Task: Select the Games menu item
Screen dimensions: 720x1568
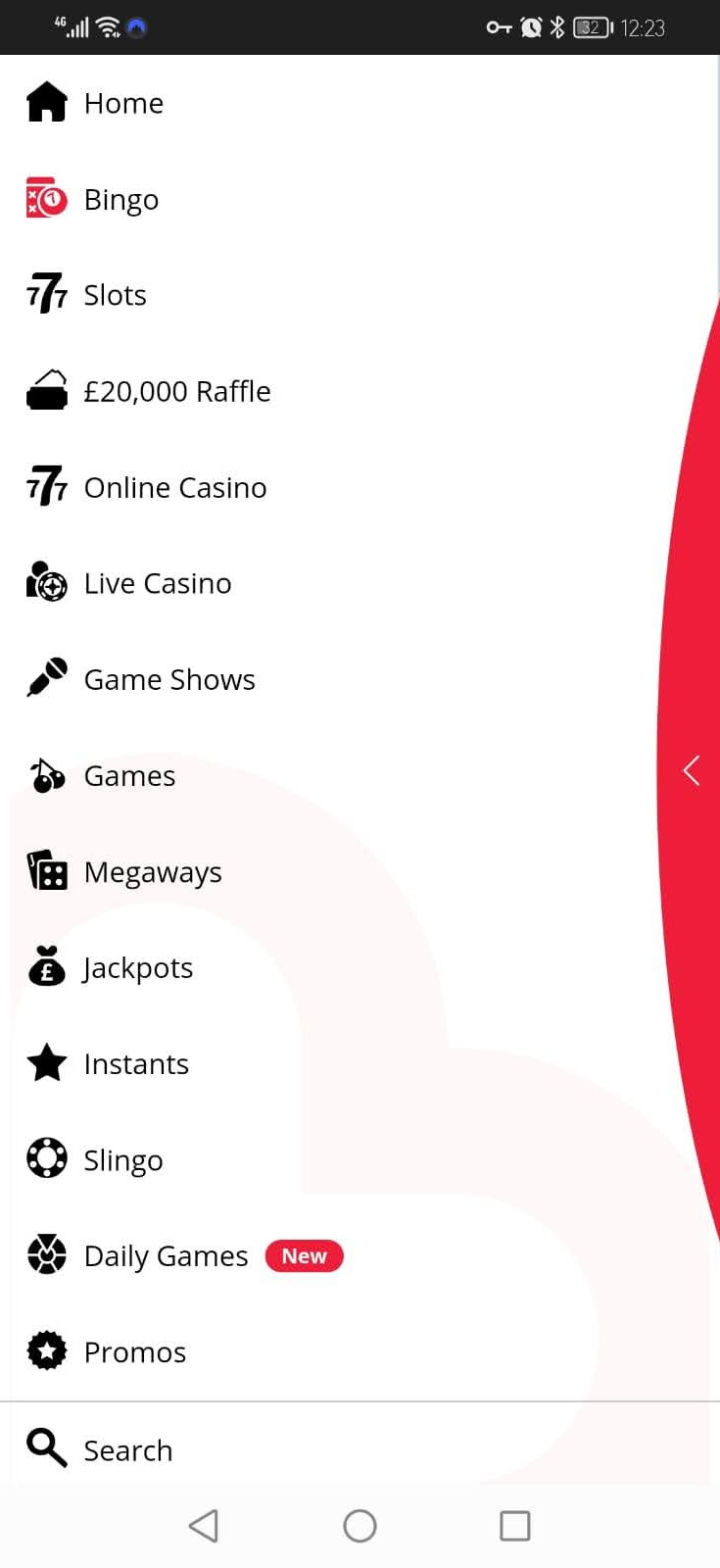Action: coord(129,775)
